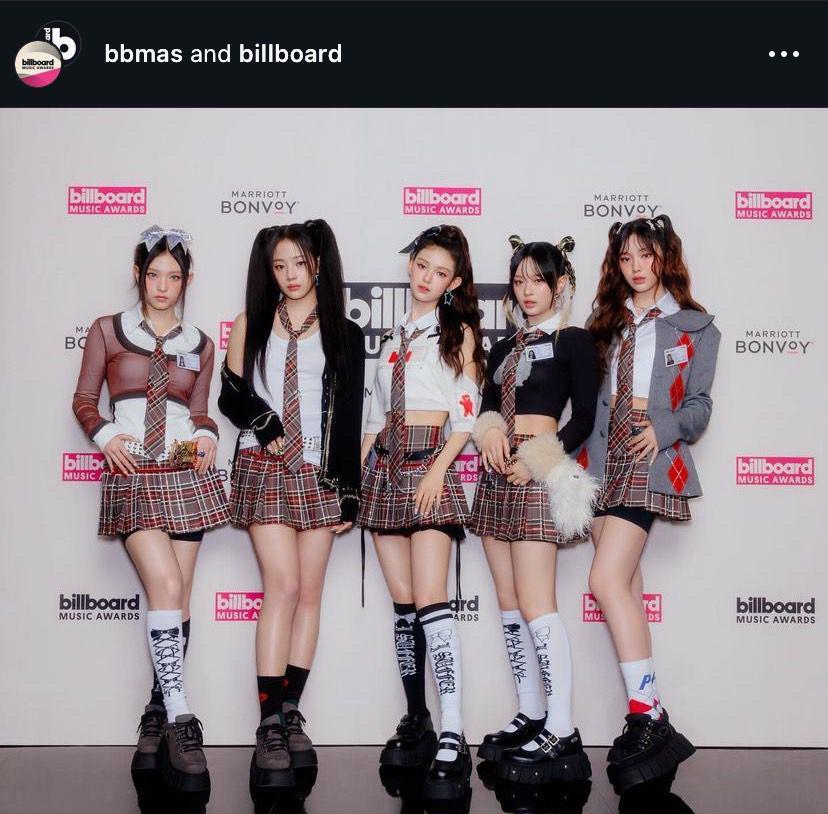
Task: Open the billboard account profile
Action: click(x=290, y=54)
